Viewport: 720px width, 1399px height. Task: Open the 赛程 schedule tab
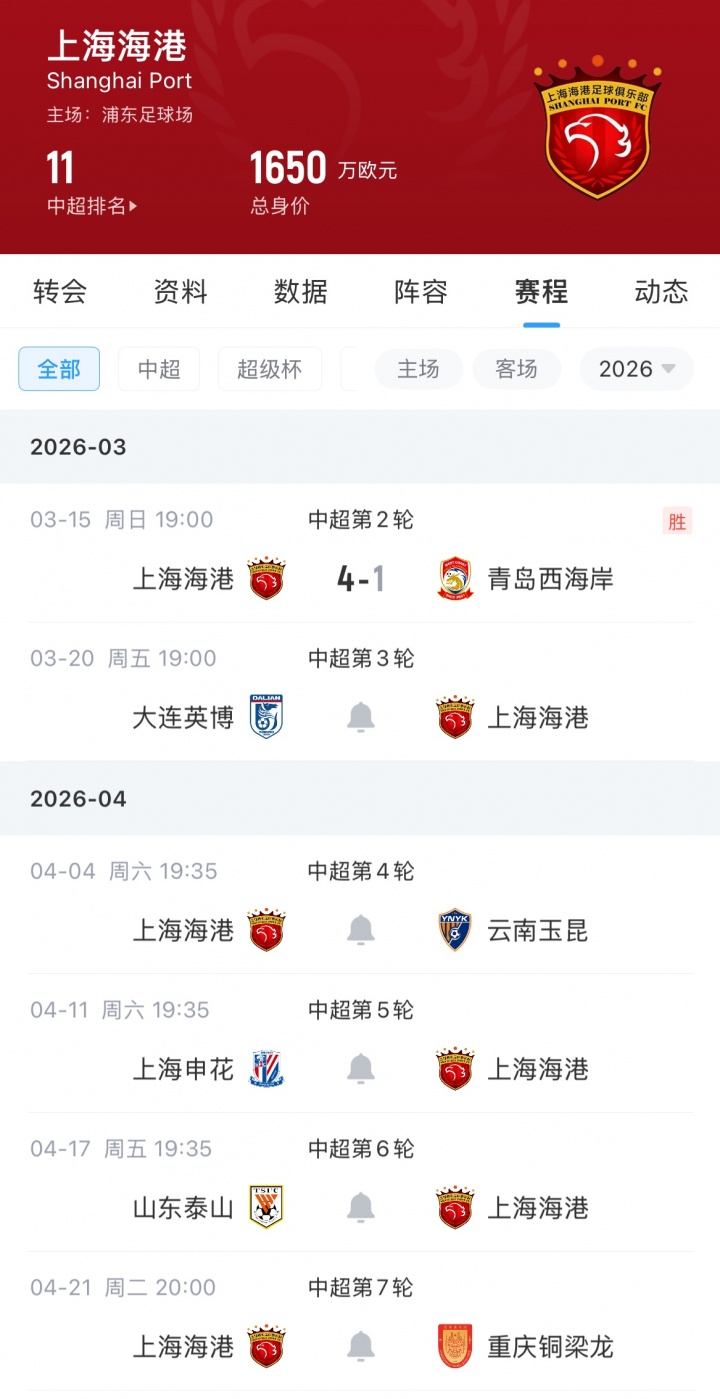[541, 292]
